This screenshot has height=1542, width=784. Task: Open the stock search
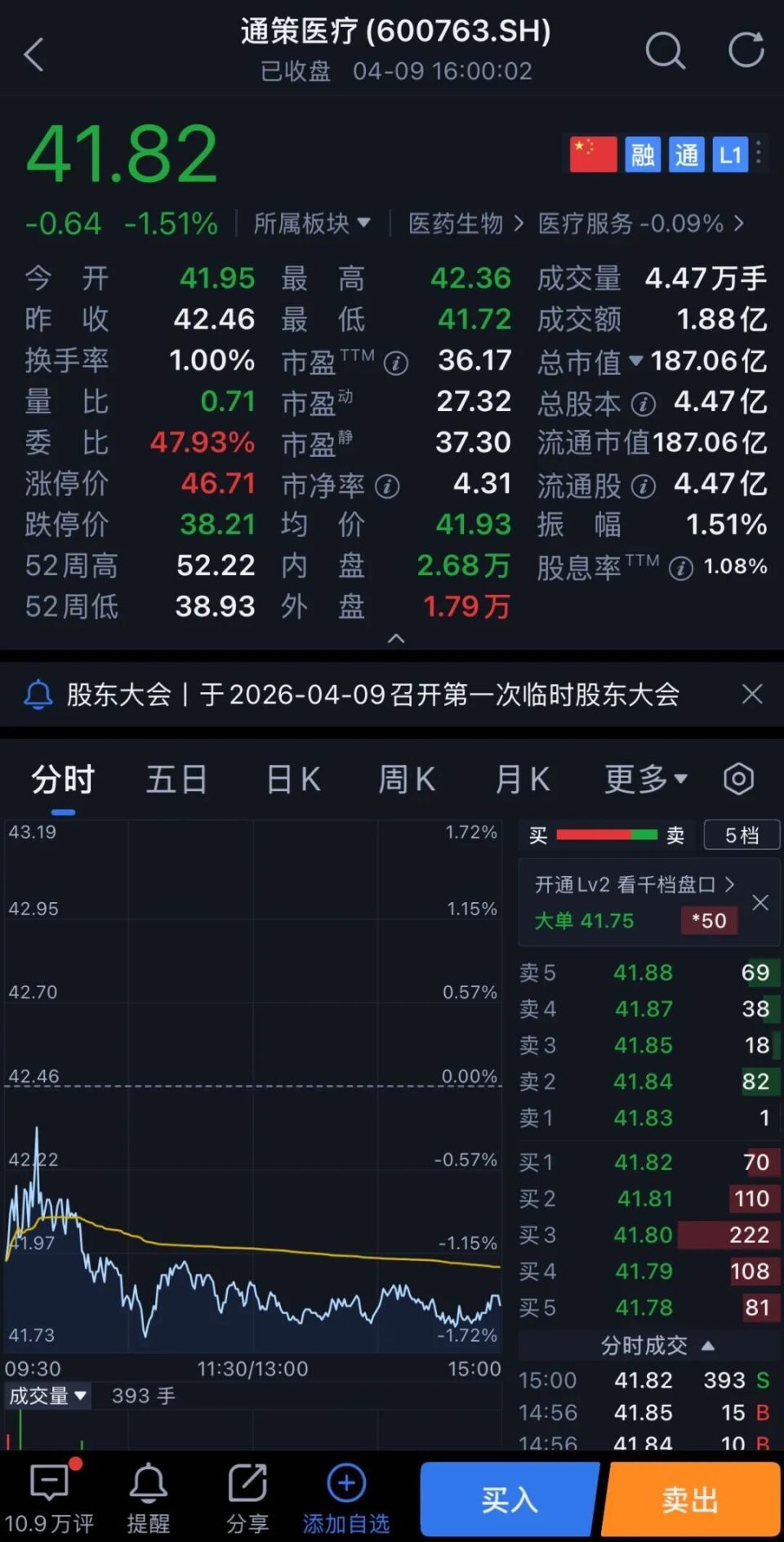[x=666, y=51]
